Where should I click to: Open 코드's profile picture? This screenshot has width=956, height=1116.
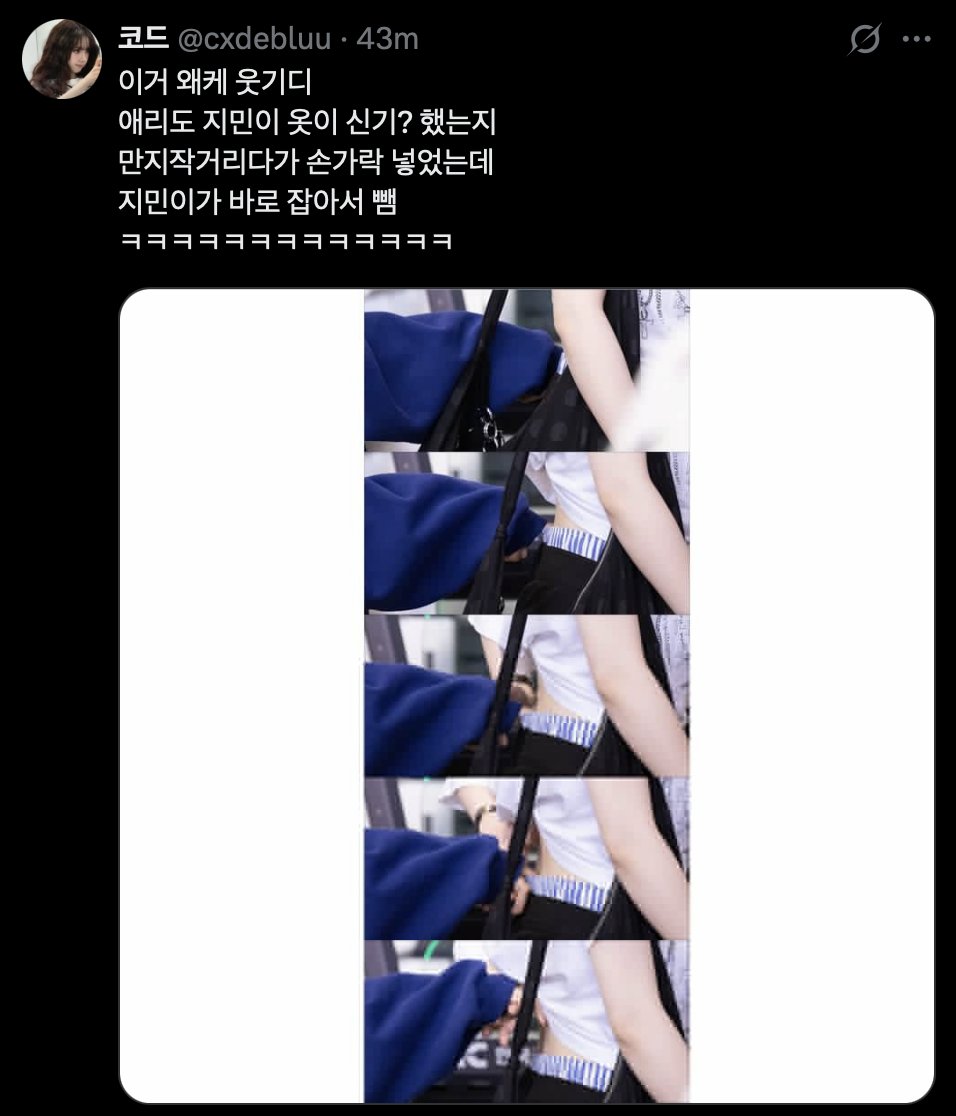[62, 59]
